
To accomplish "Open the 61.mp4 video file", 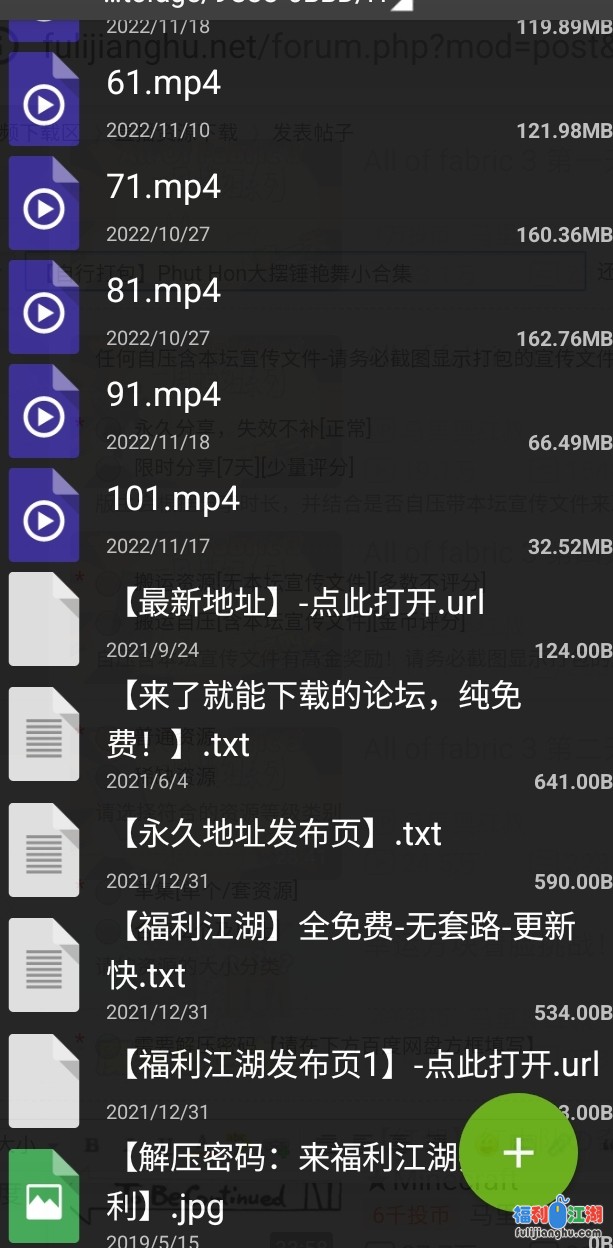I will 164,84.
